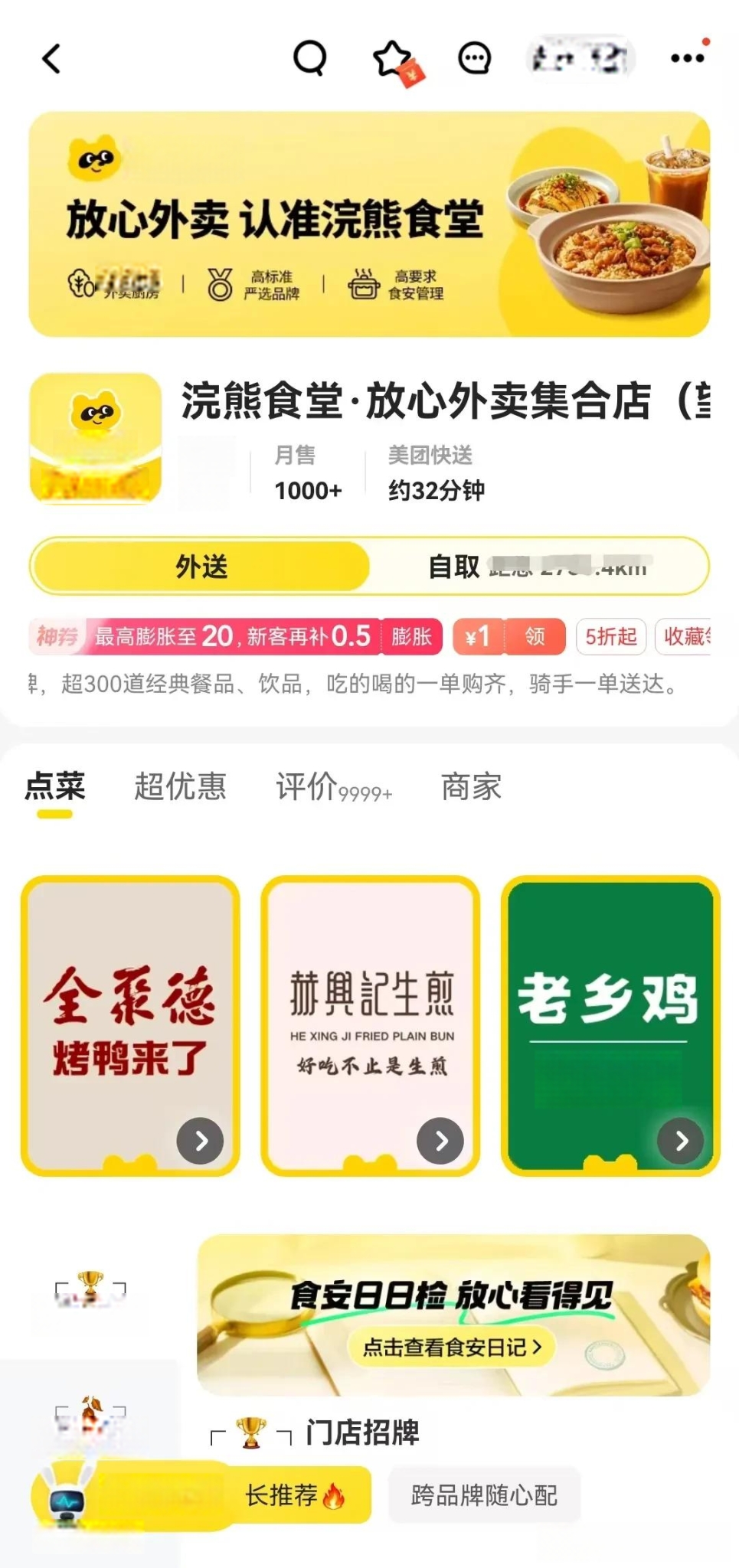Viewport: 739px width, 1568px height.
Task: View food safety diary via 点击查看食安日记
Action: click(x=452, y=1347)
